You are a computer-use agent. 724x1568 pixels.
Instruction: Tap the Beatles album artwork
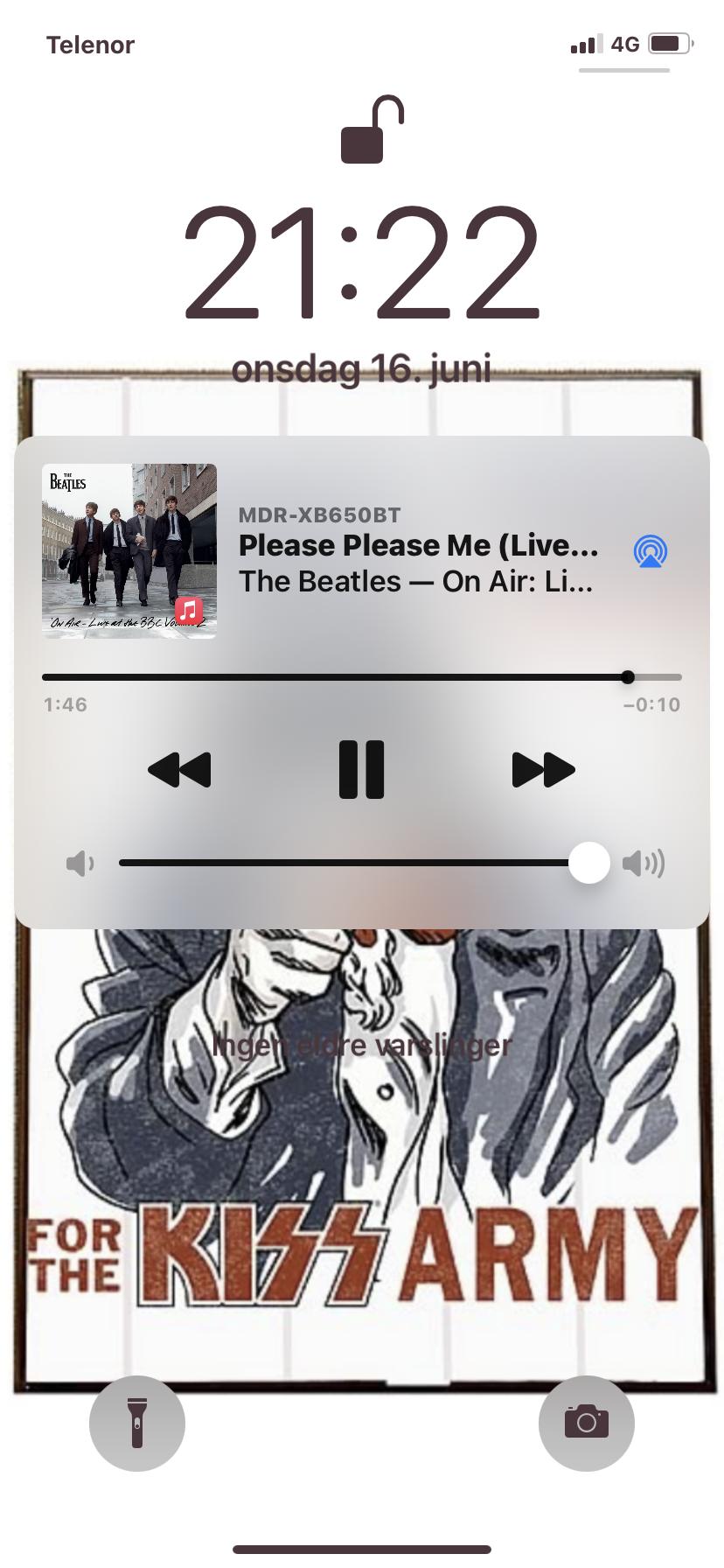[x=129, y=550]
